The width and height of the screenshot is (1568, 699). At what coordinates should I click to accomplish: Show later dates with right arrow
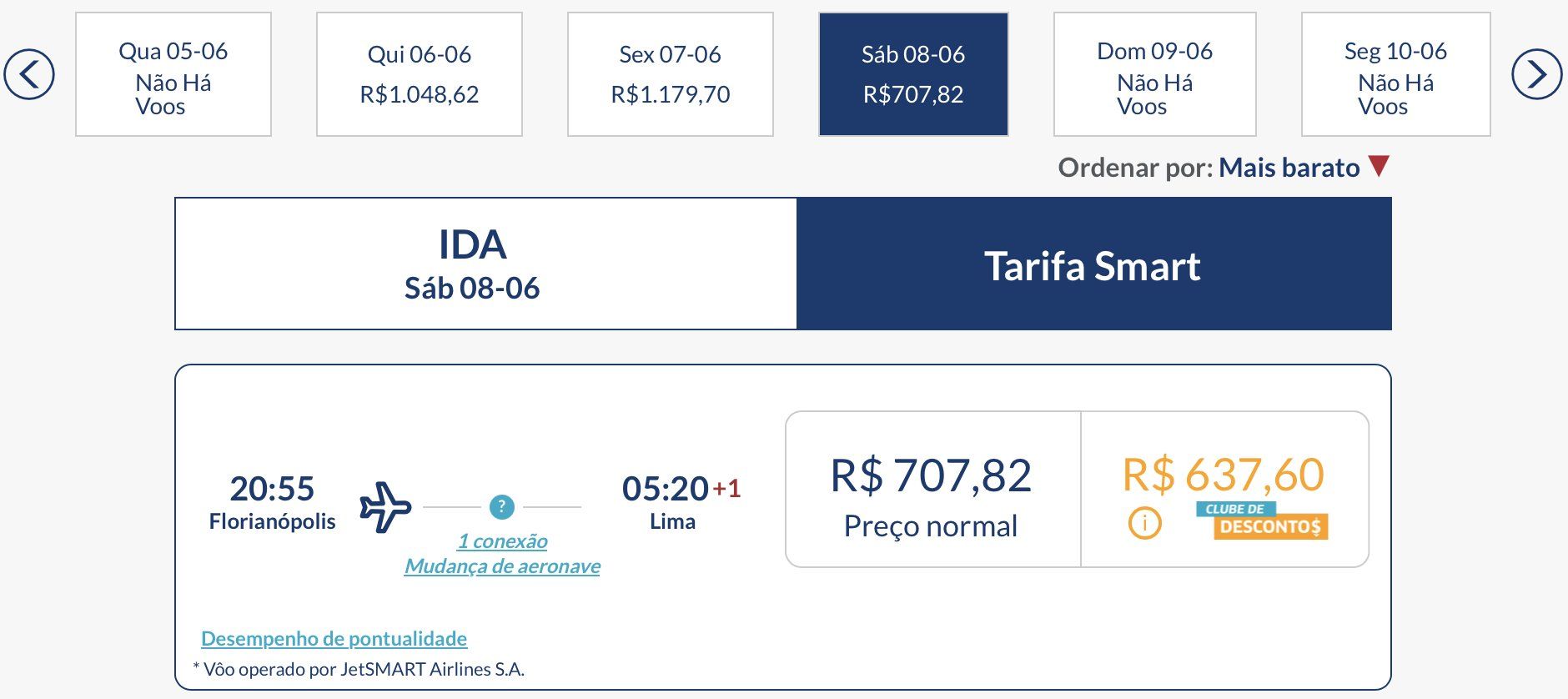1536,74
